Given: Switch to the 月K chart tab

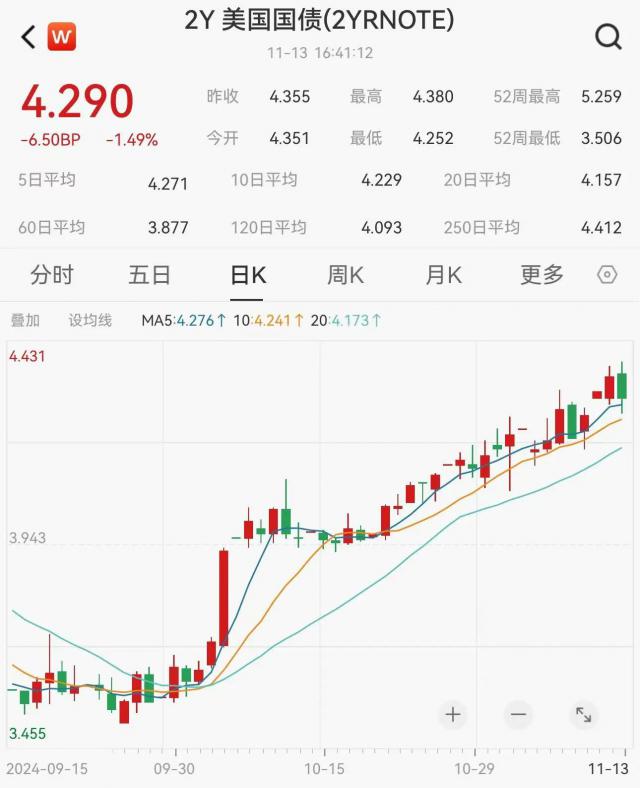Looking at the screenshot, I should pyautogui.click(x=443, y=275).
